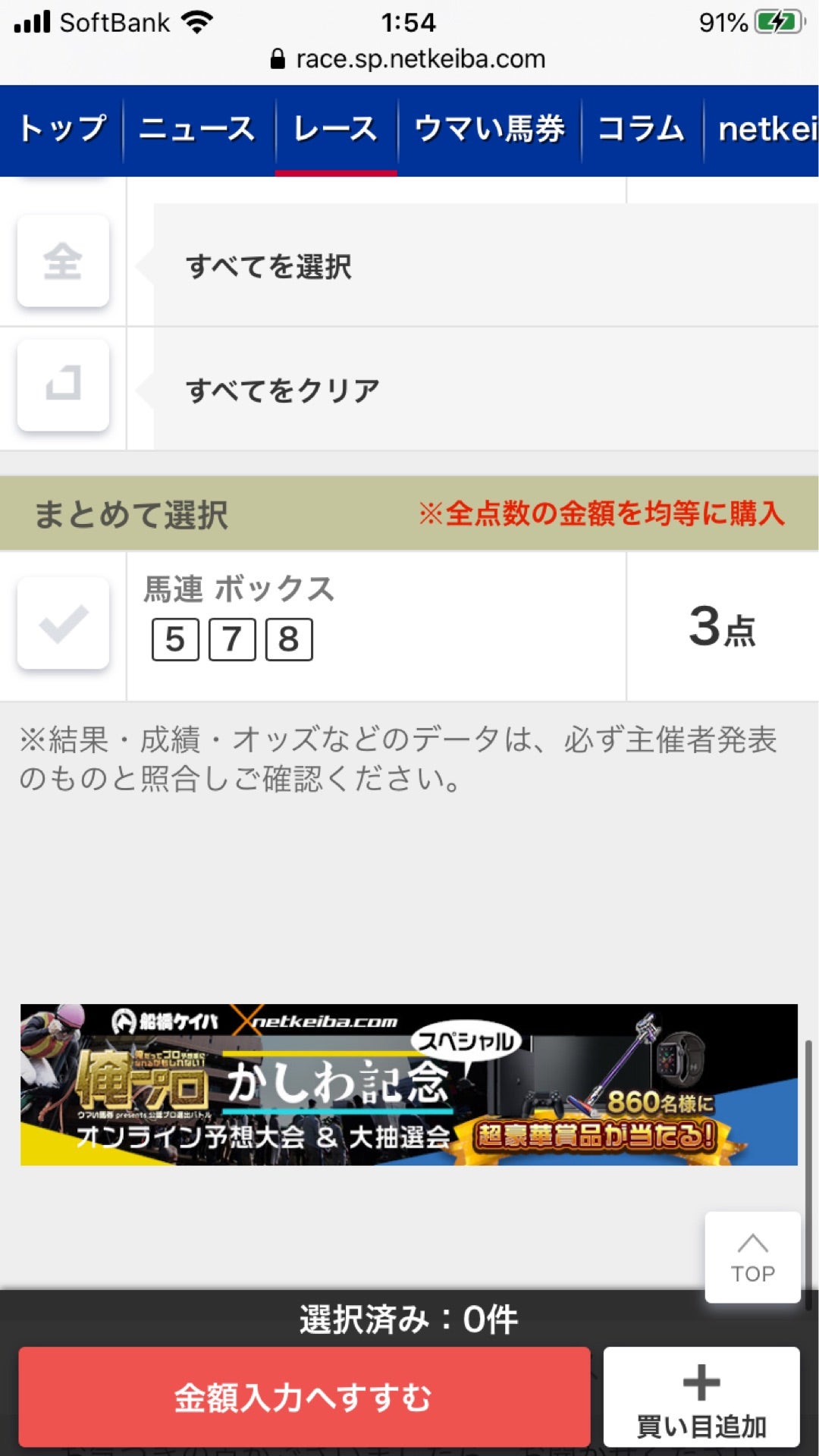Tap the すべてを選択 button
Screen dimensions: 819x1456
[x=63, y=262]
